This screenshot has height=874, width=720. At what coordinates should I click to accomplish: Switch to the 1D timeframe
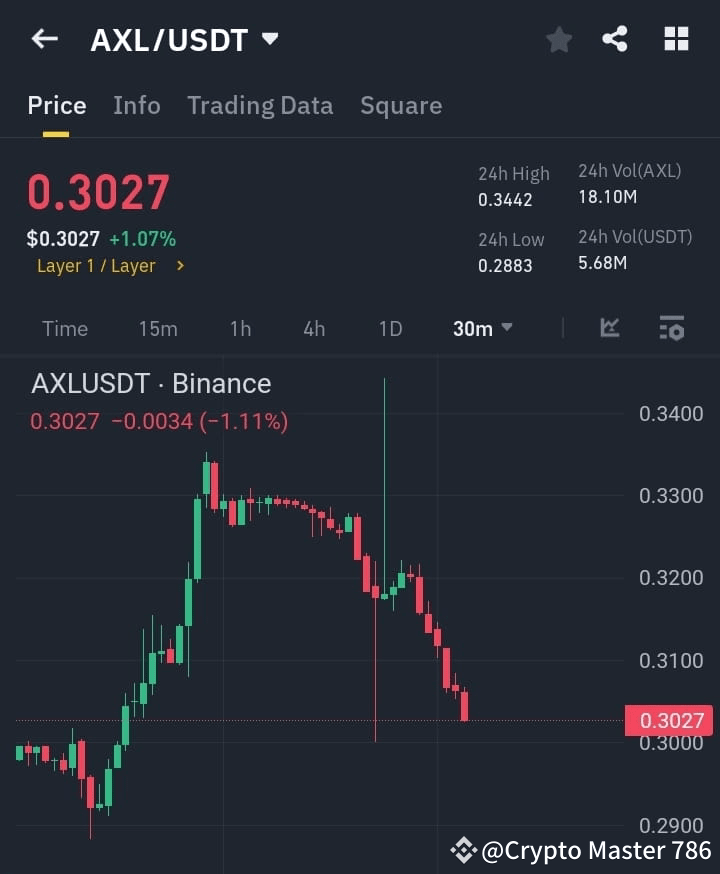390,328
